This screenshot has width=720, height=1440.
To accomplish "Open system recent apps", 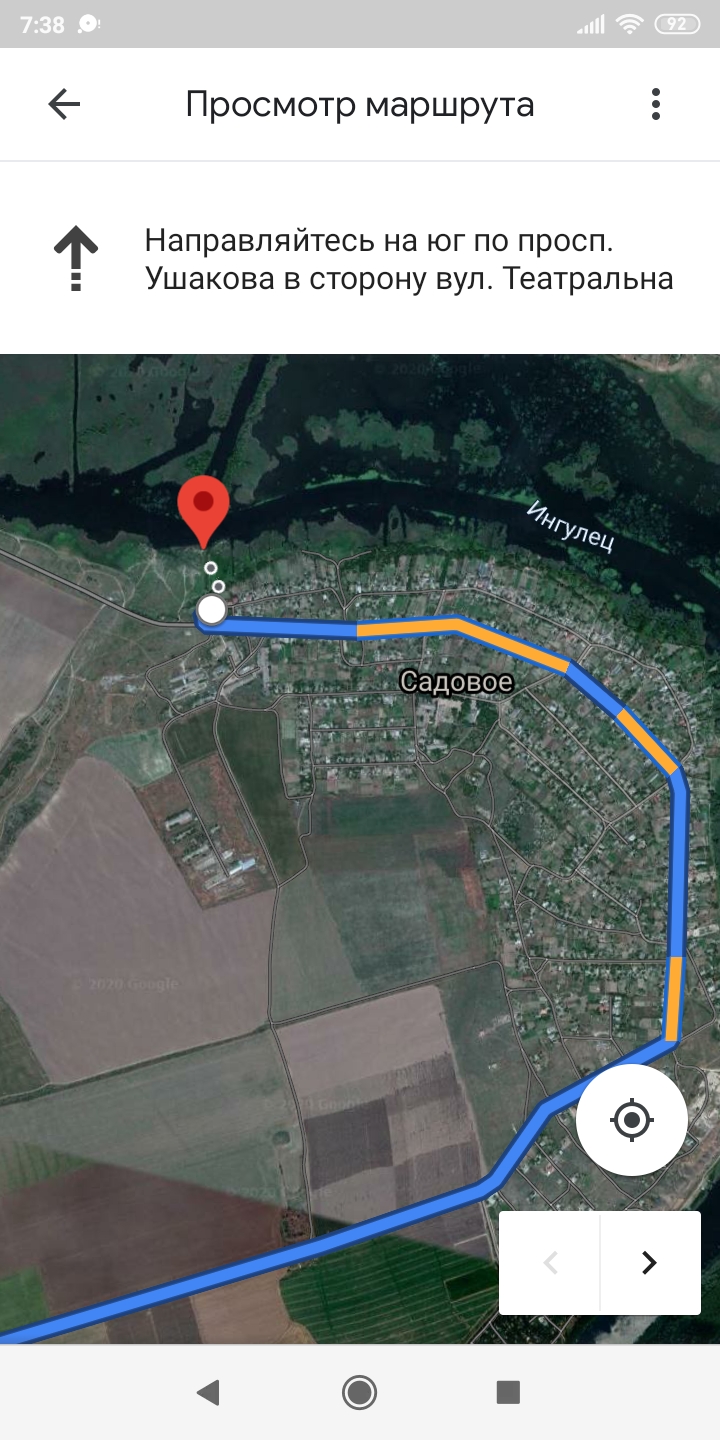I will tap(508, 1392).
